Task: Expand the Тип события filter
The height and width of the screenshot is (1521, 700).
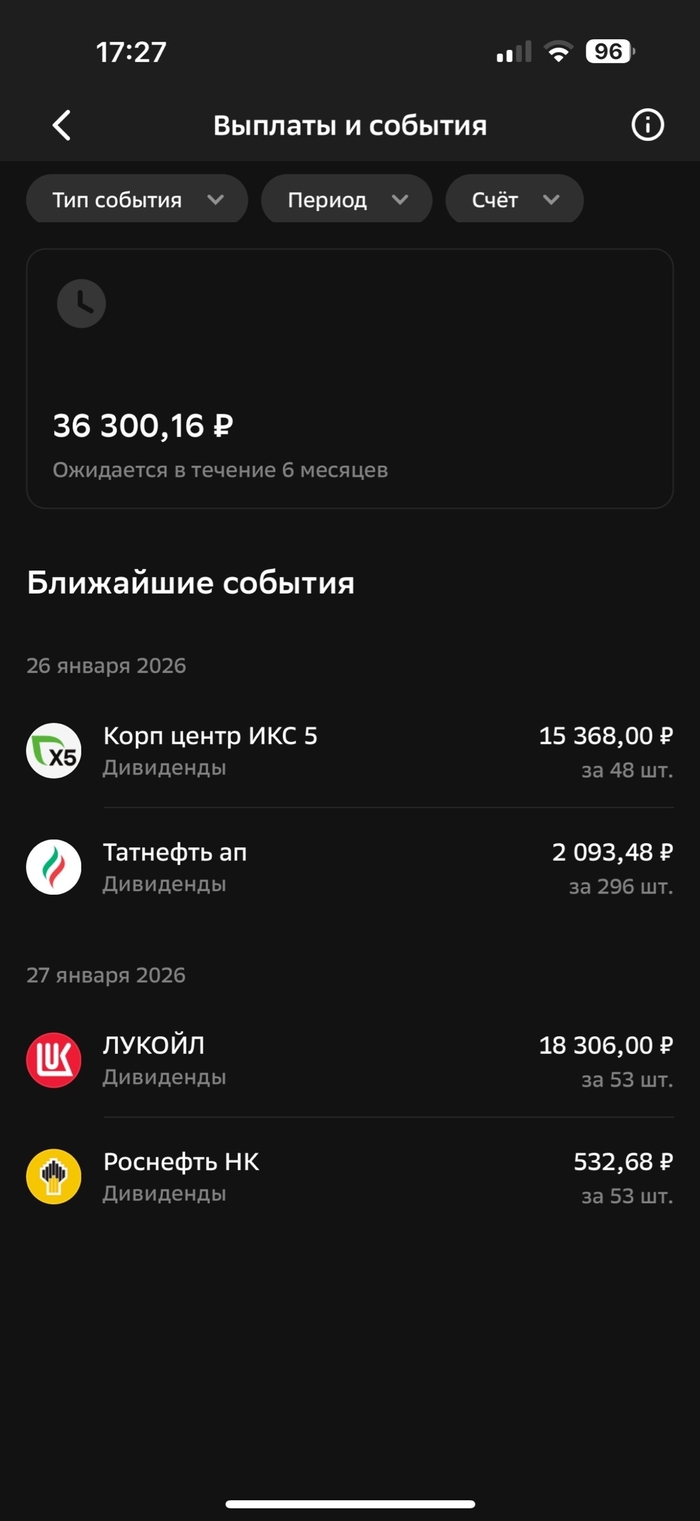Action: [137, 200]
